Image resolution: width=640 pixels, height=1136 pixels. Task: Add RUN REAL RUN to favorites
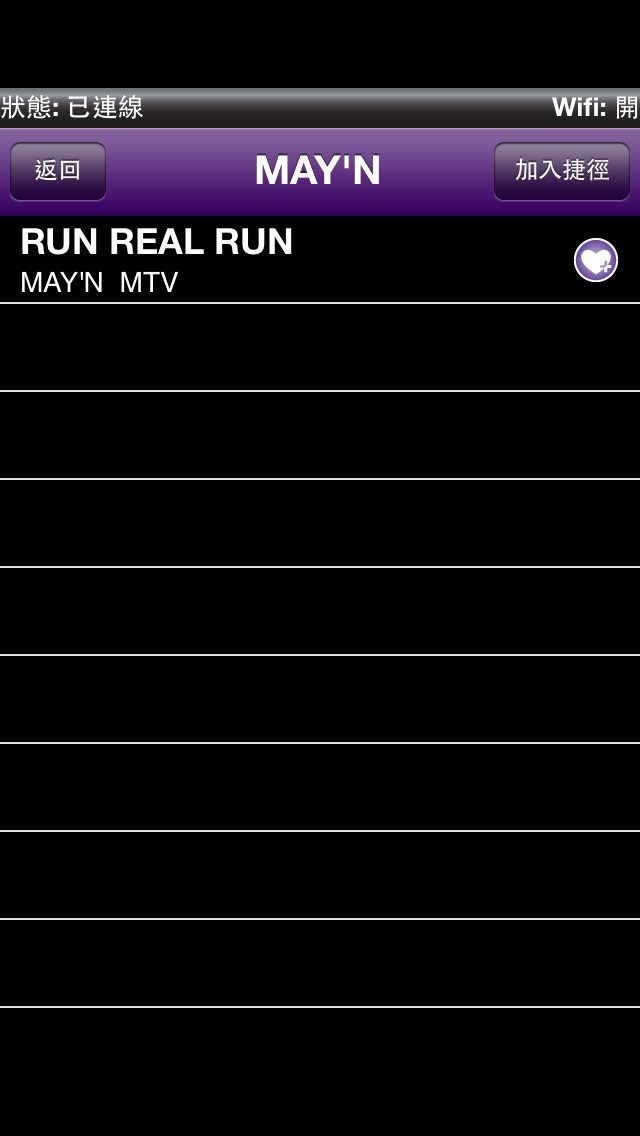596,261
